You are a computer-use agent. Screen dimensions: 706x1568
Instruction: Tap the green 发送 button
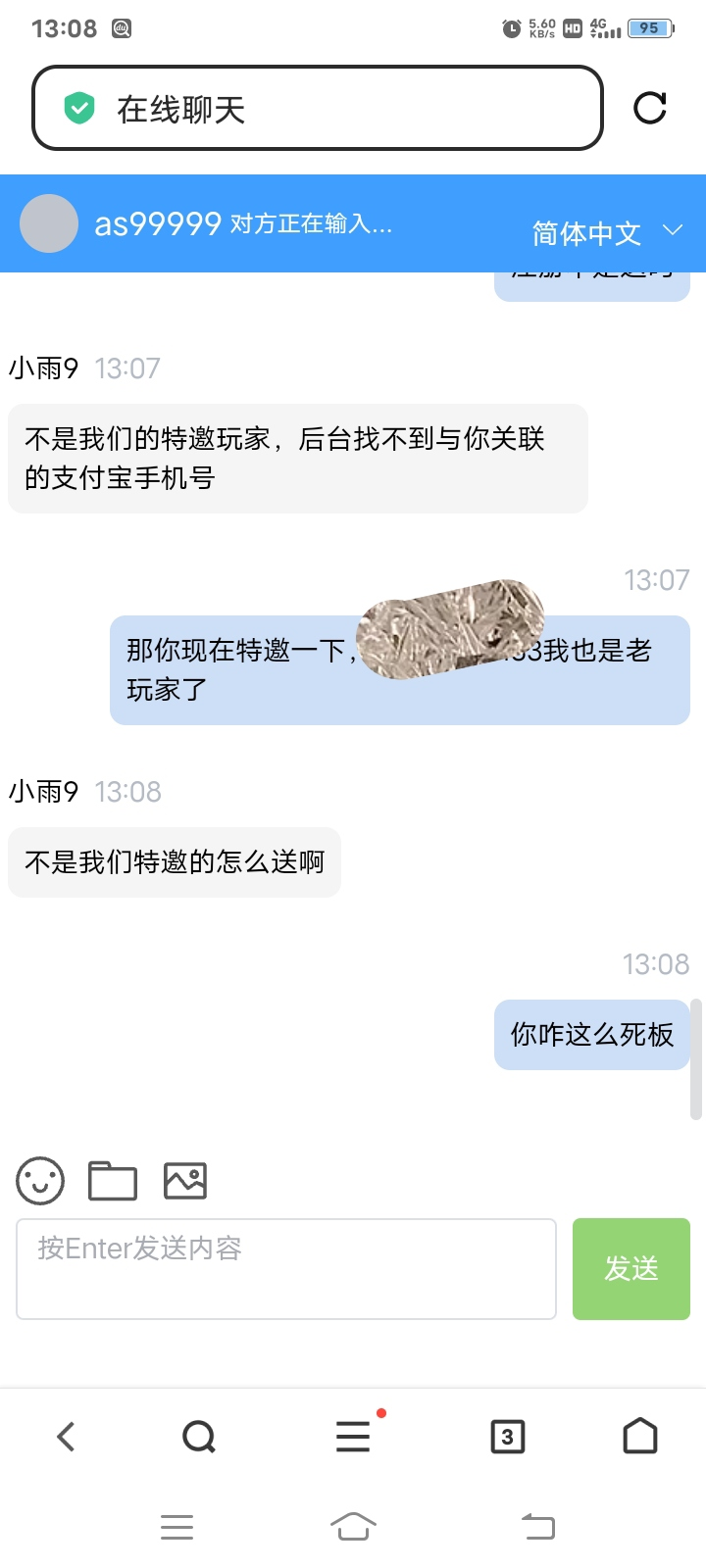tap(630, 1269)
